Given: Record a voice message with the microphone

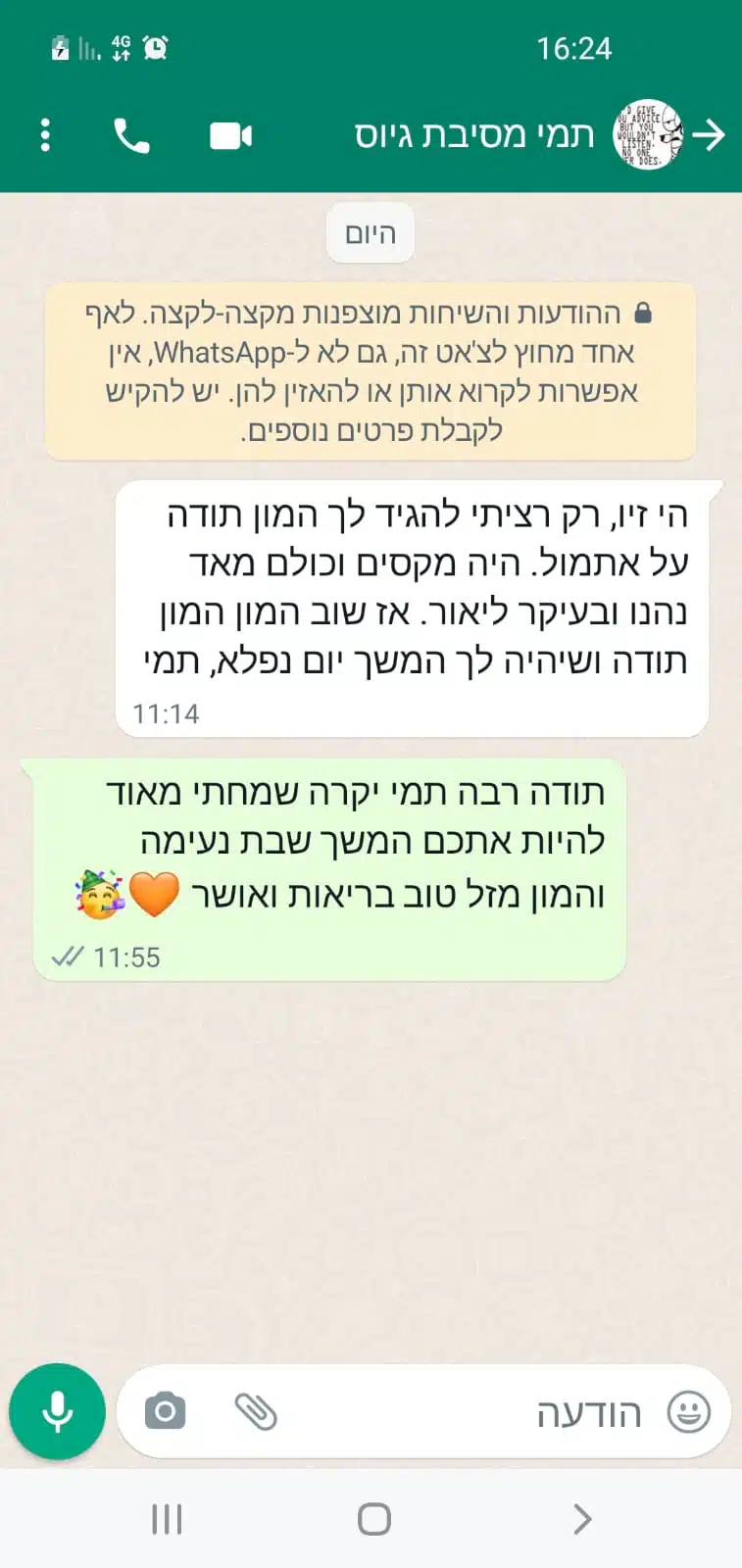Looking at the screenshot, I should [x=58, y=1411].
